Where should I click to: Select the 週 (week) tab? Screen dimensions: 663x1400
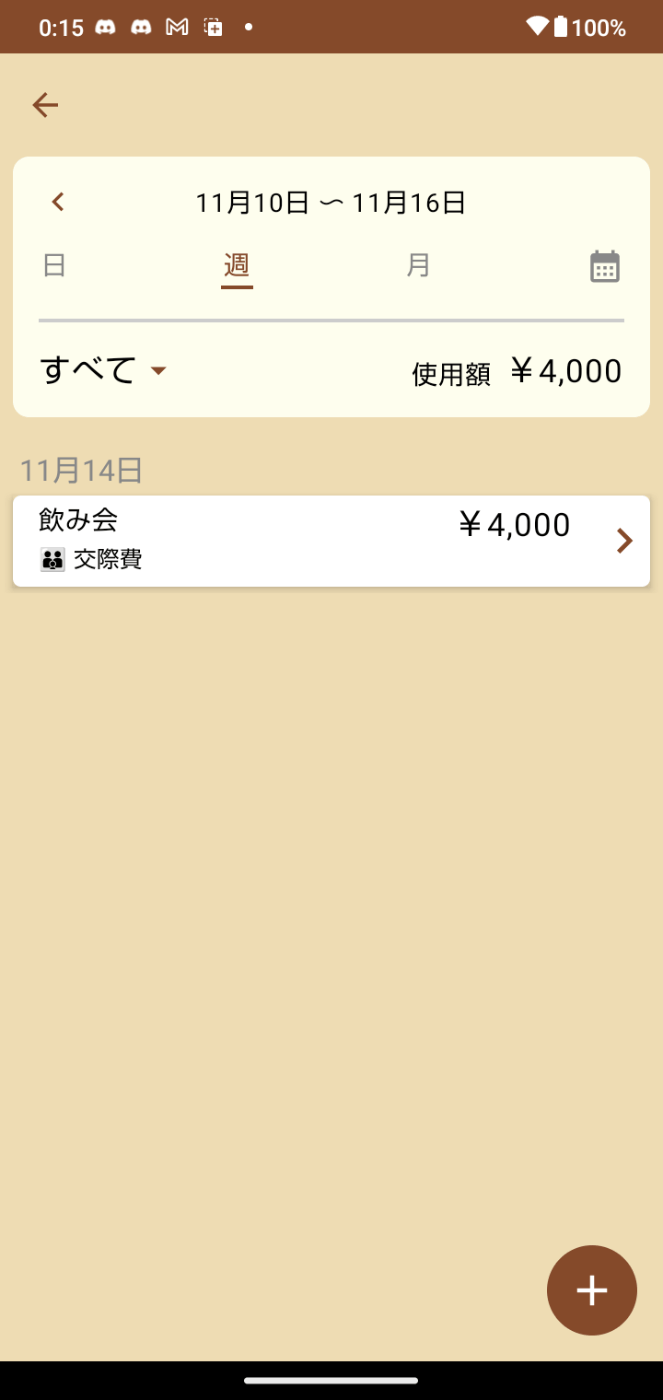click(x=237, y=266)
